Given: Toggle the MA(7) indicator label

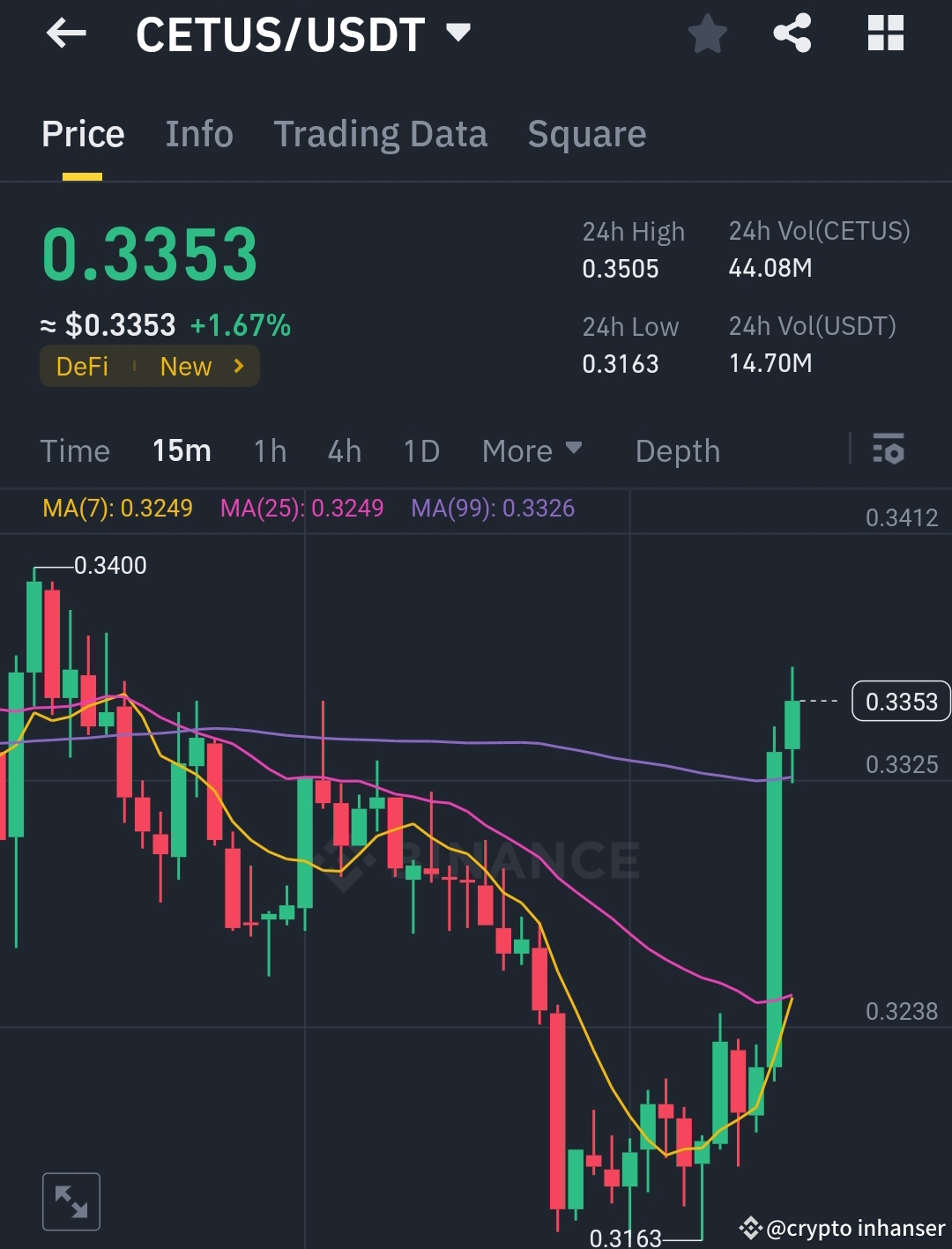Looking at the screenshot, I should tap(119, 509).
